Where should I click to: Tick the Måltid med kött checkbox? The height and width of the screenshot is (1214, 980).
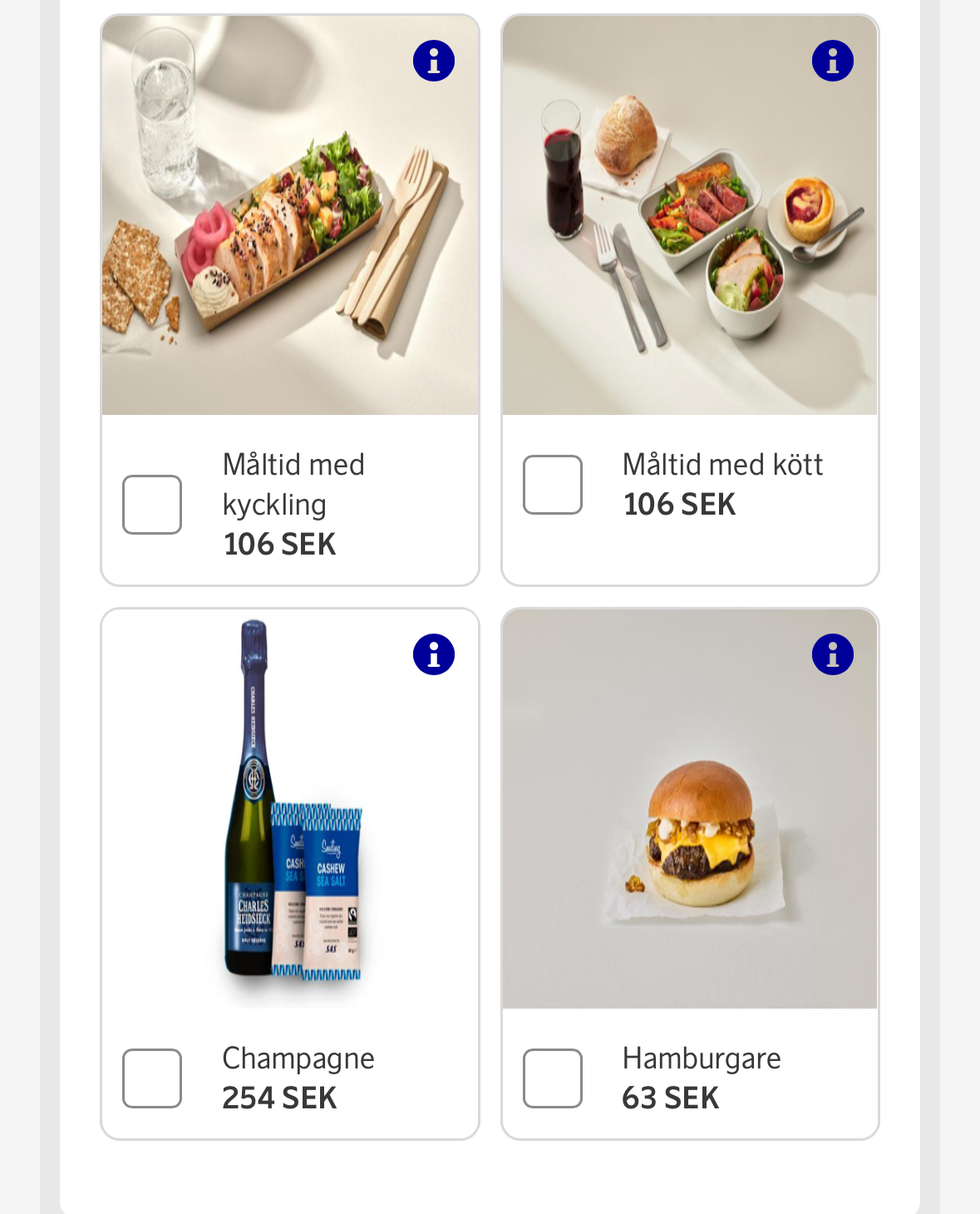pos(553,485)
